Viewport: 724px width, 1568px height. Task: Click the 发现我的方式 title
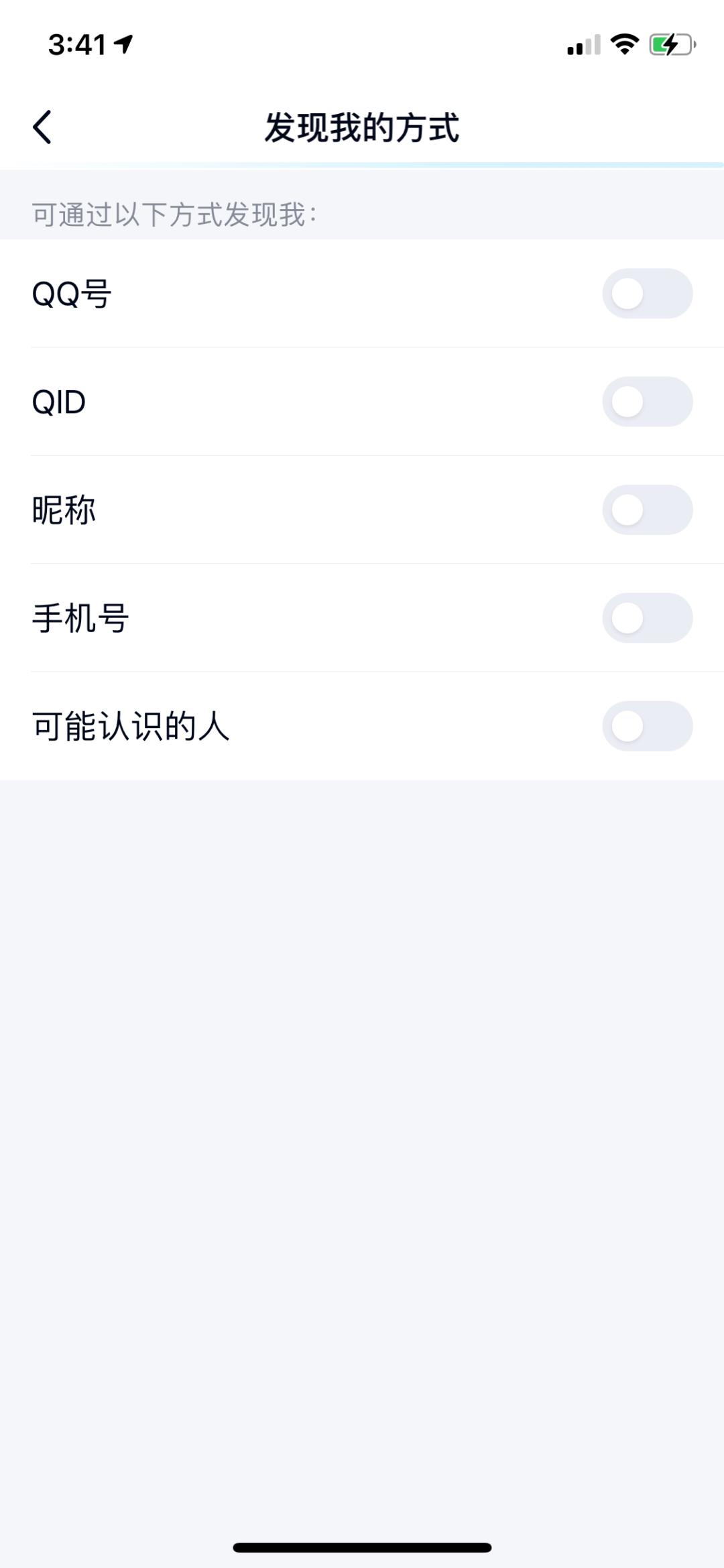tap(362, 129)
